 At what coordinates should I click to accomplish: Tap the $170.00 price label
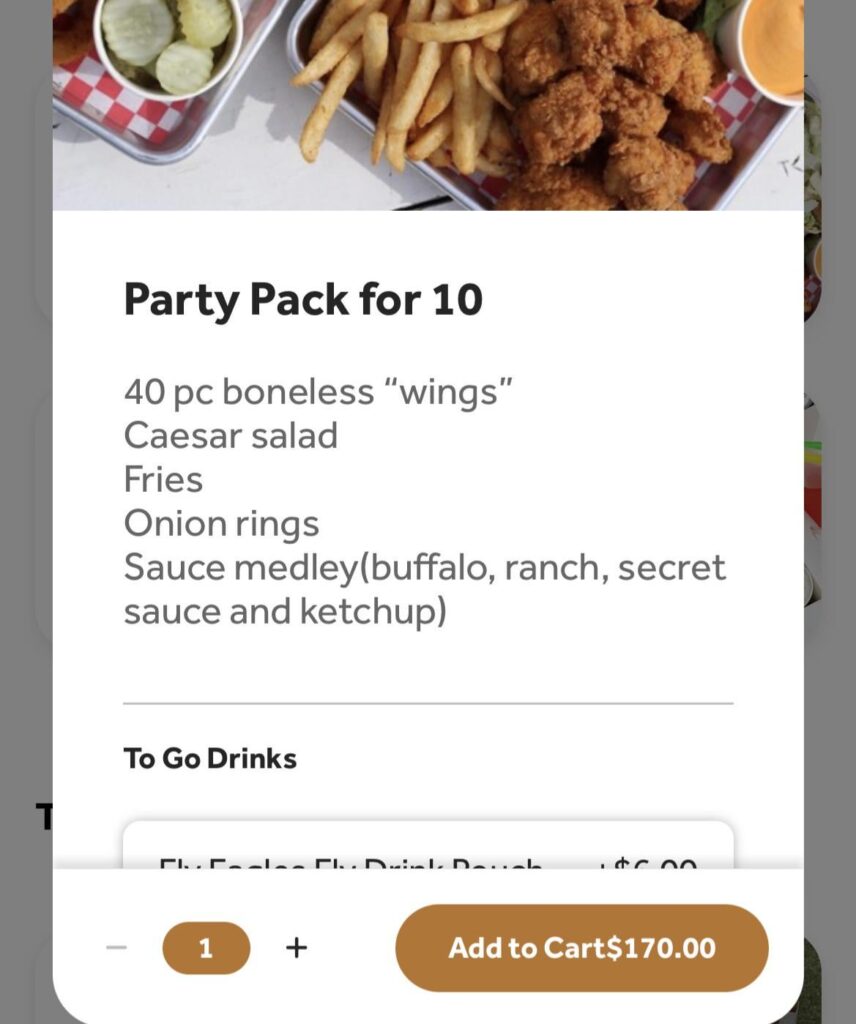(x=661, y=948)
